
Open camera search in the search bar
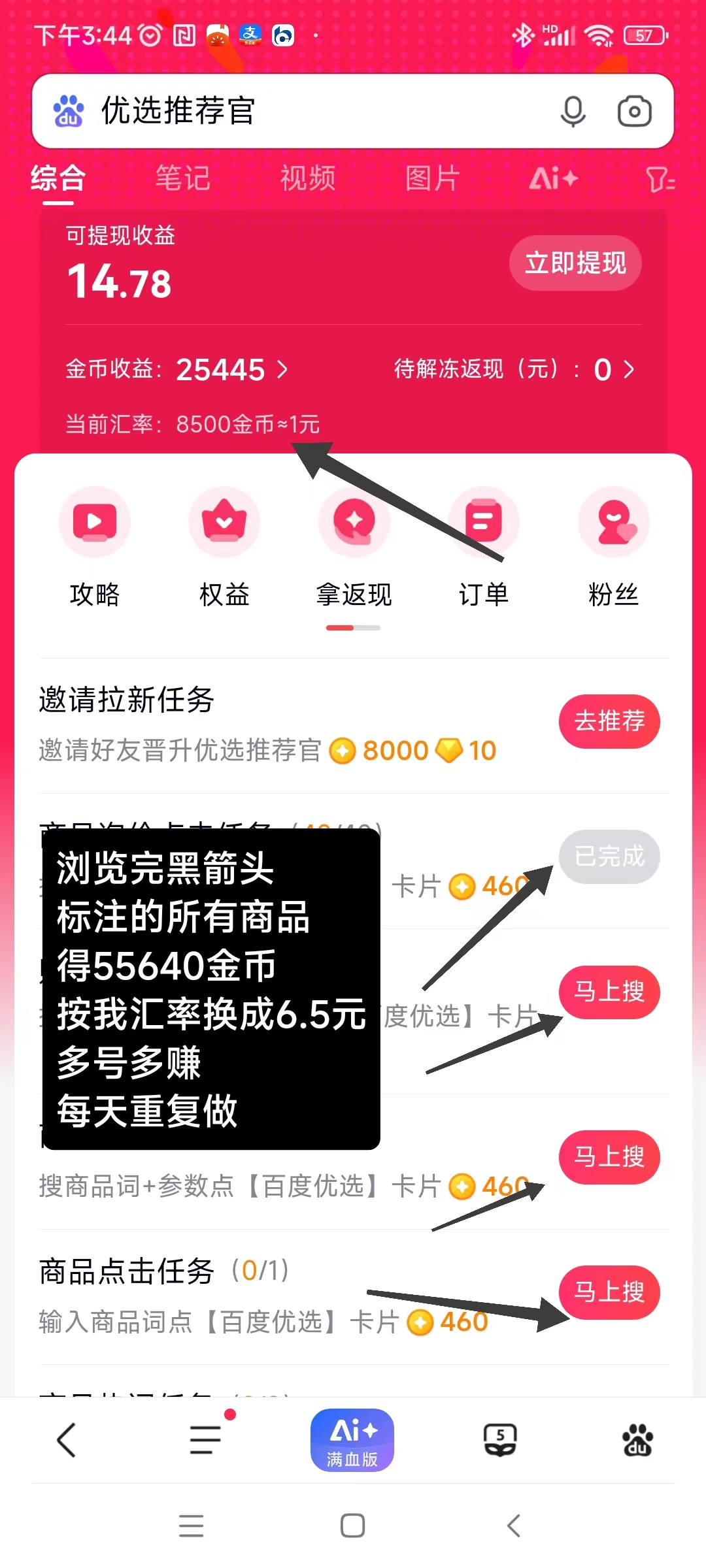634,110
